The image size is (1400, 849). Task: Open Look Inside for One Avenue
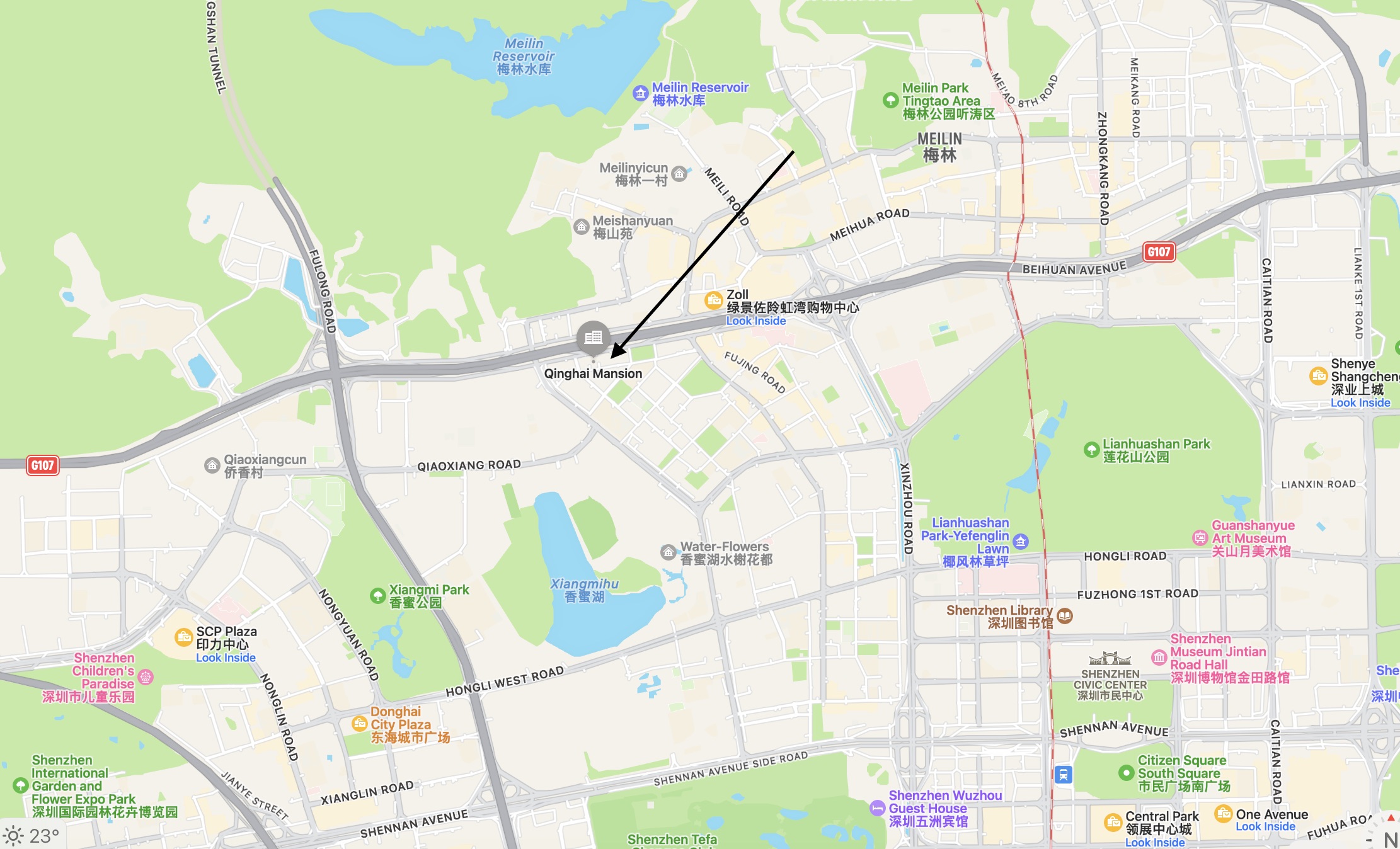coord(1265,827)
